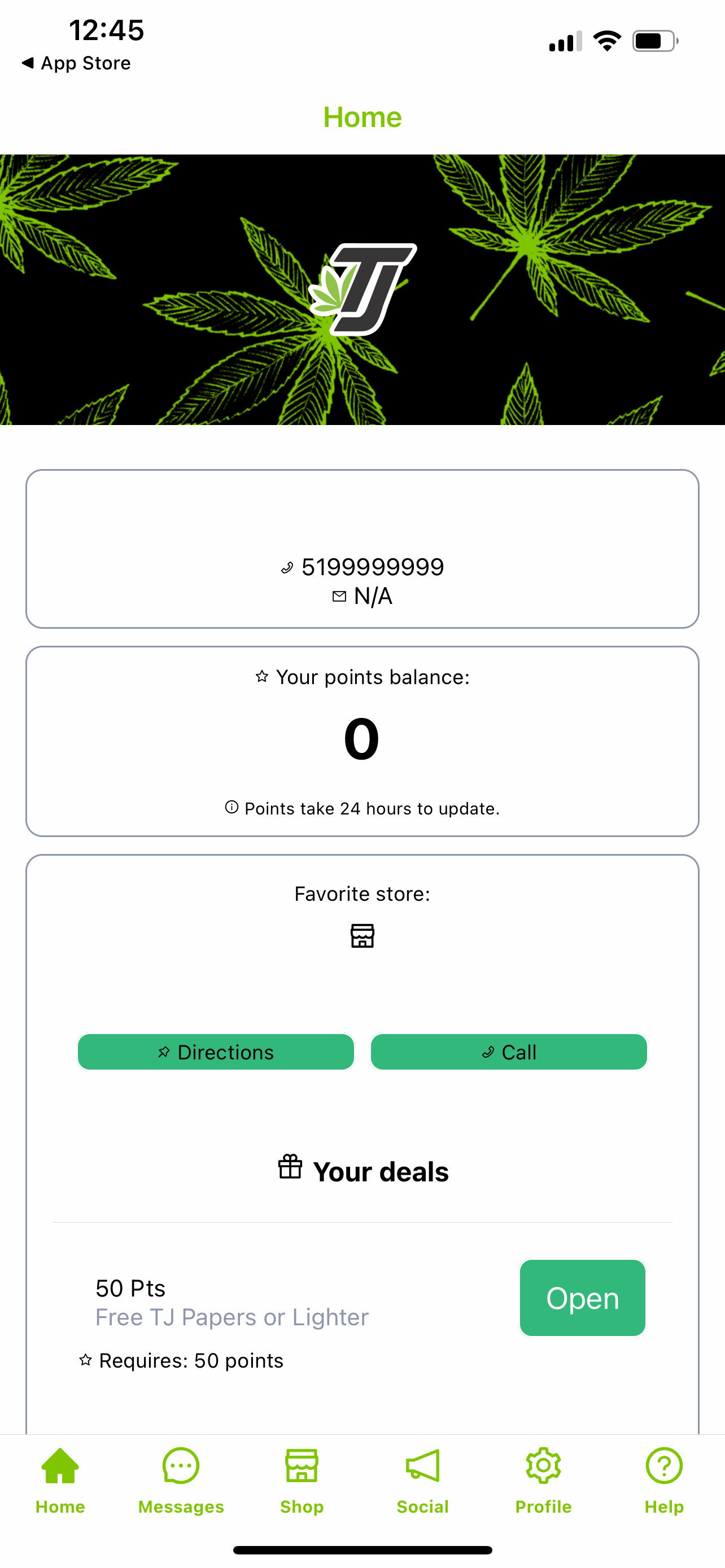Return to the App Store
The image size is (725, 1568).
pos(76,63)
